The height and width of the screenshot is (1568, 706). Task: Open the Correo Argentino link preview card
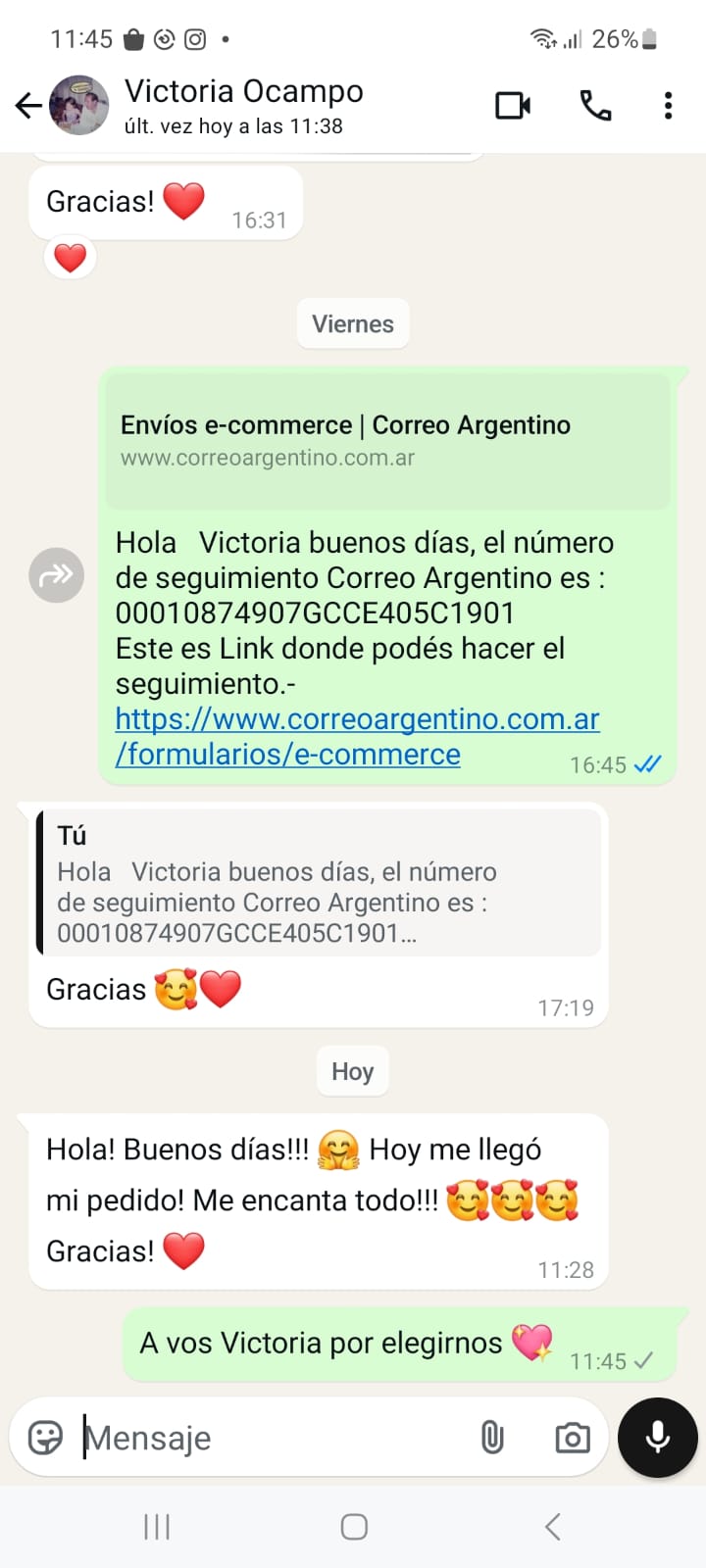(x=387, y=440)
